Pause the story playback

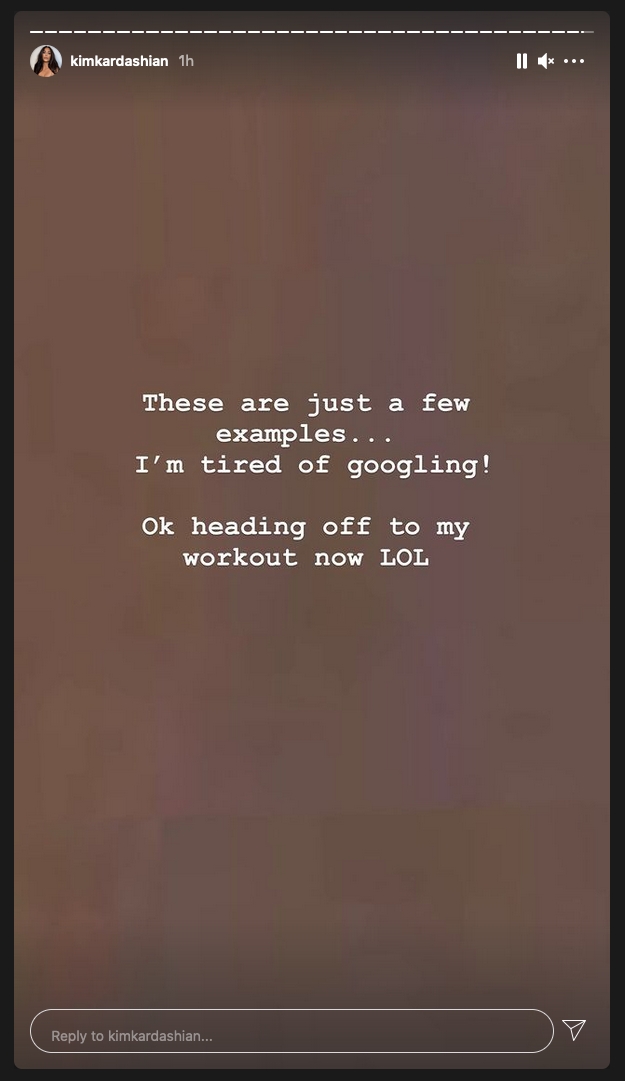click(522, 61)
